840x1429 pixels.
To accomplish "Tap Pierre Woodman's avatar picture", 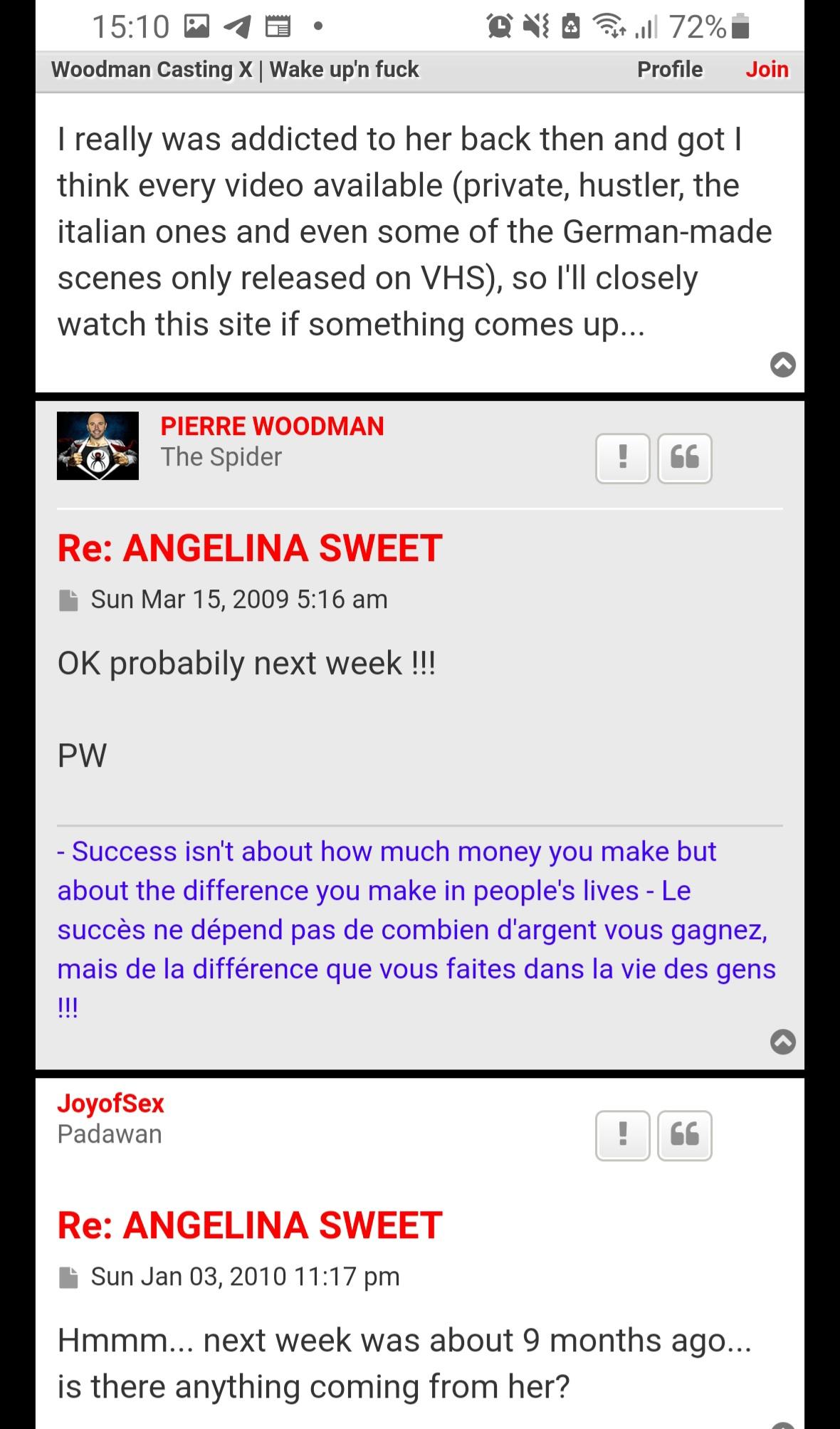I will (98, 446).
